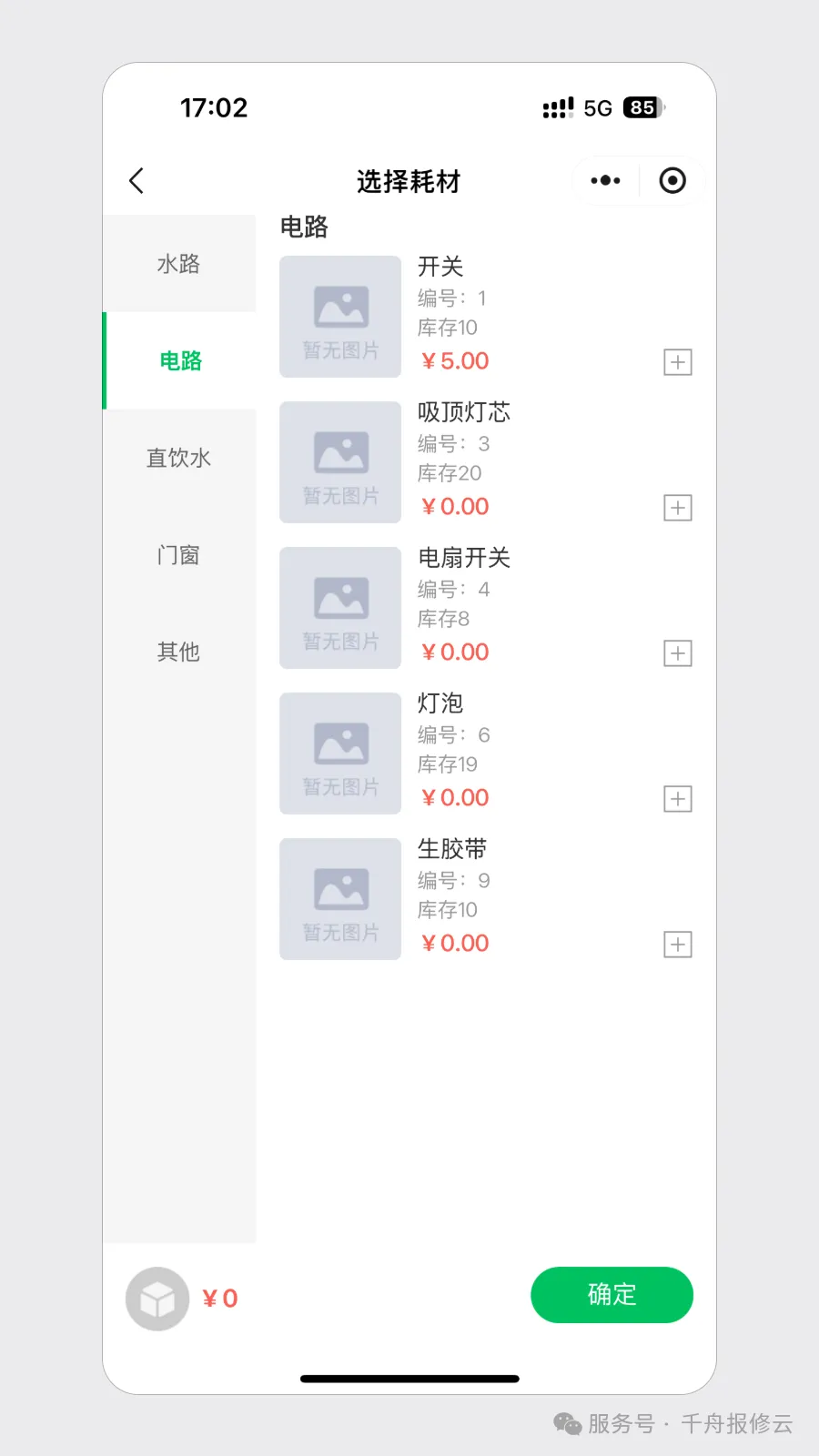Switch to the 直饮水 category

coord(178,459)
